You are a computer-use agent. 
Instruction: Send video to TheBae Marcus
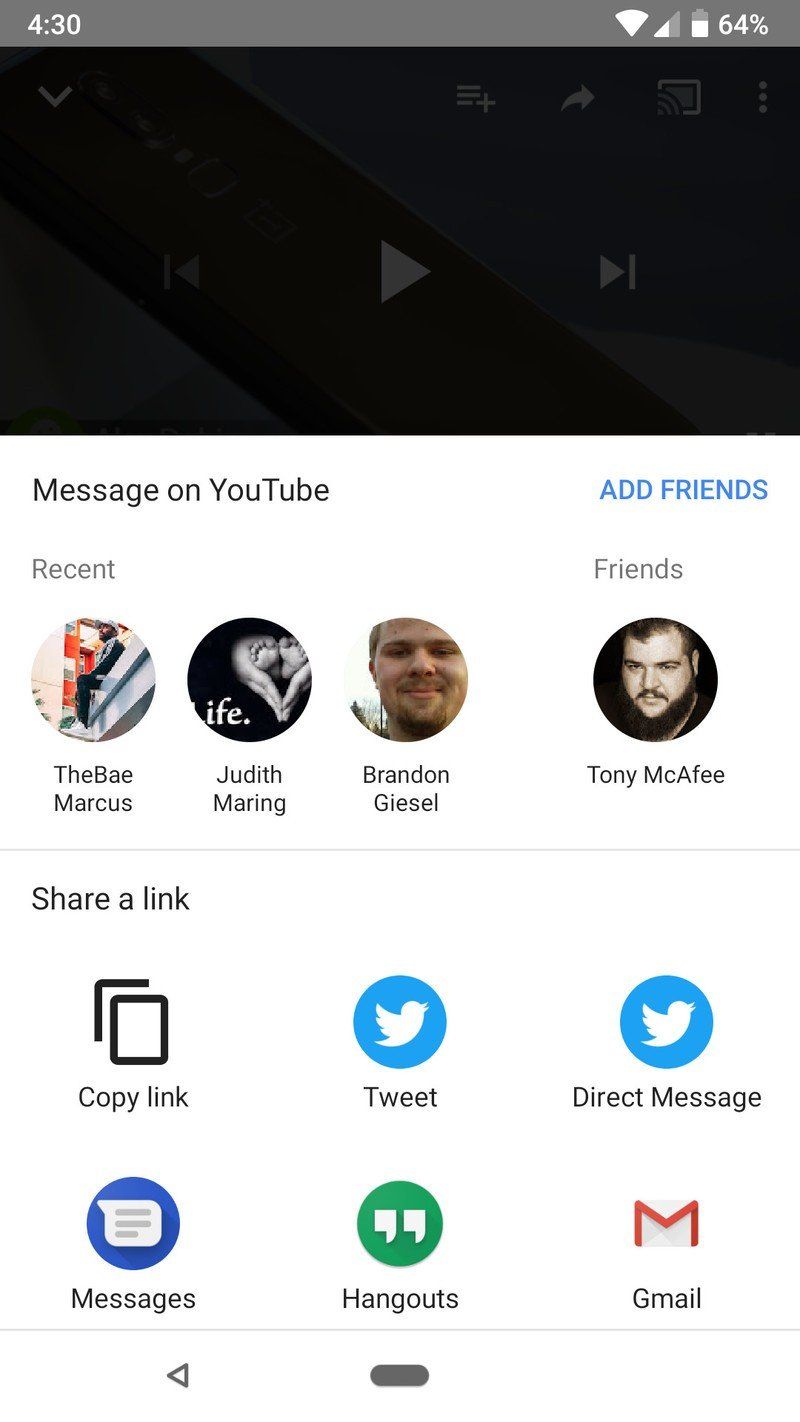click(93, 716)
